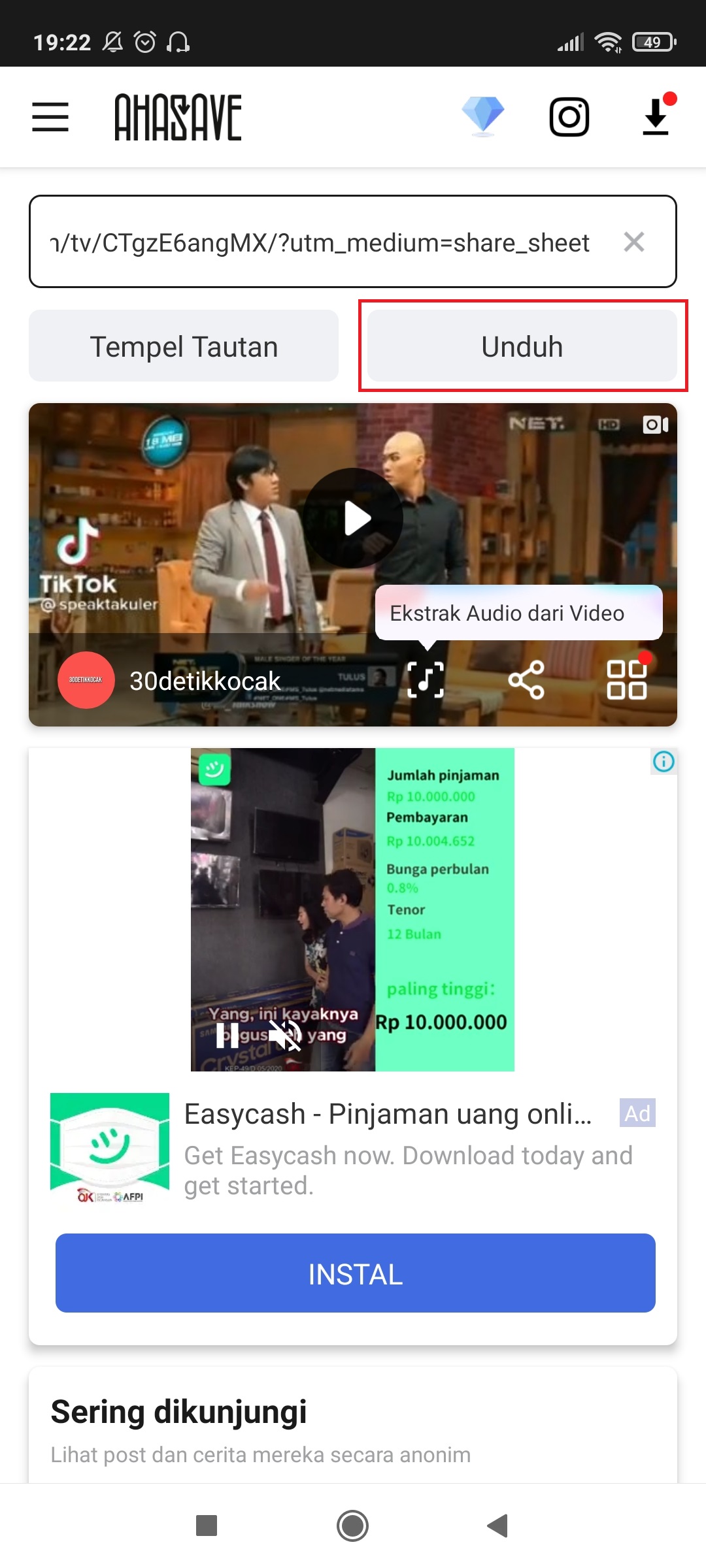Open the hamburger menu

(x=50, y=118)
